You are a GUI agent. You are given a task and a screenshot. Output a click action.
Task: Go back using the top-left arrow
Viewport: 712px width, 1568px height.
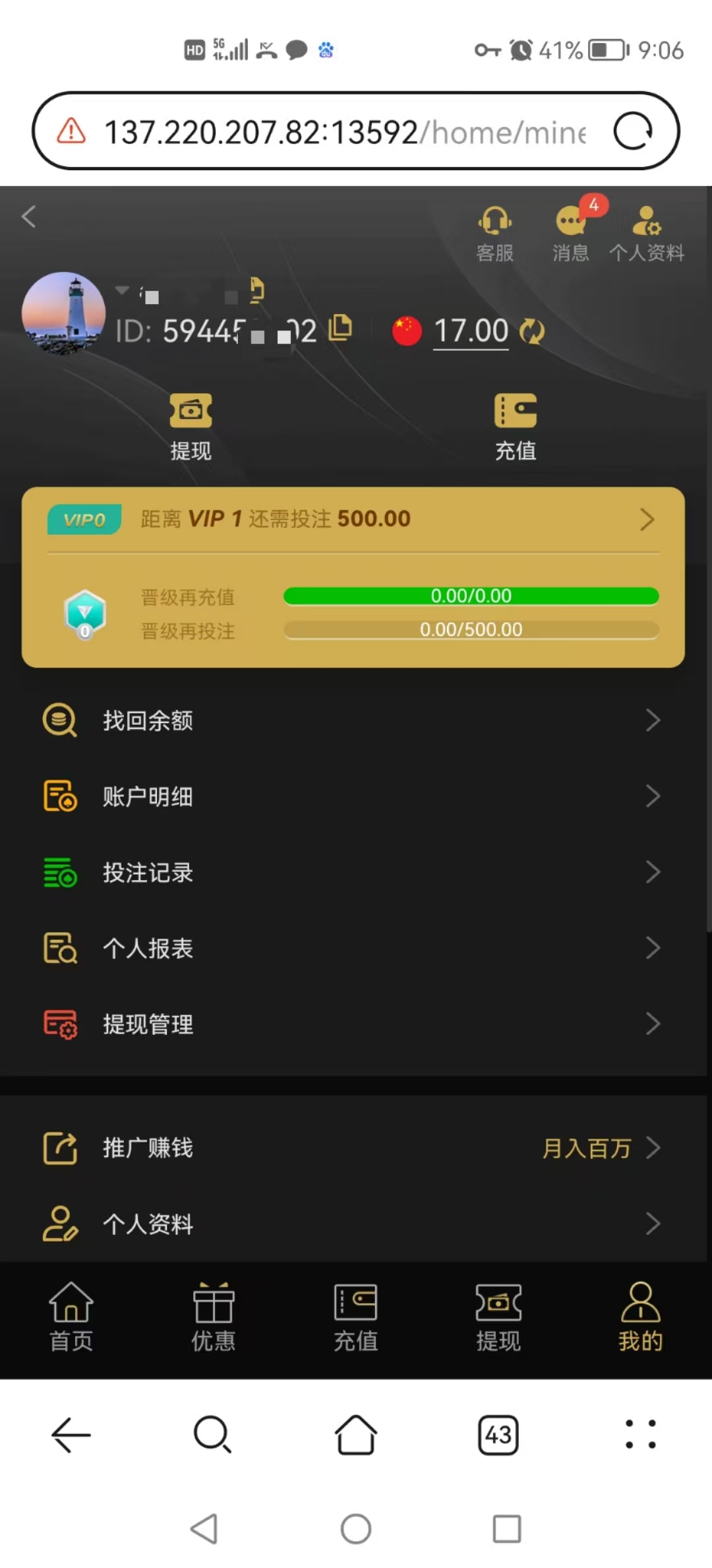click(29, 216)
